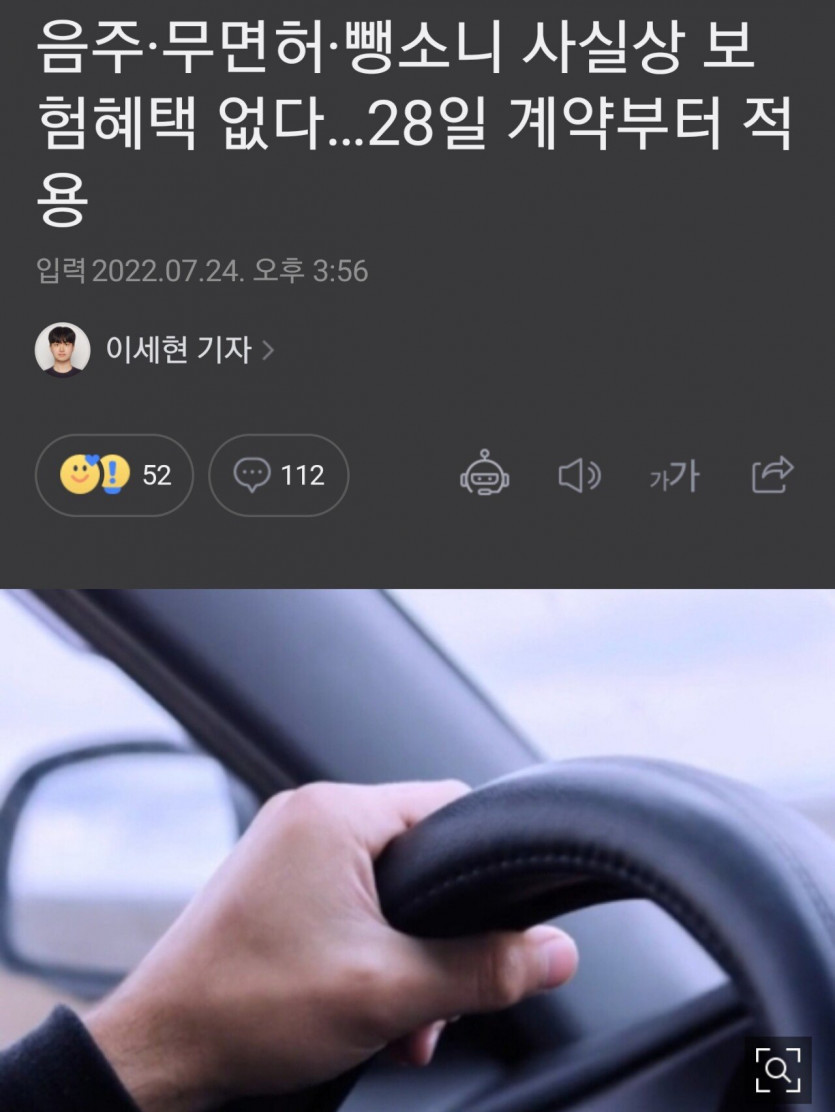The width and height of the screenshot is (835, 1112).
Task: Open the AI summary robot icon
Action: click(485, 475)
